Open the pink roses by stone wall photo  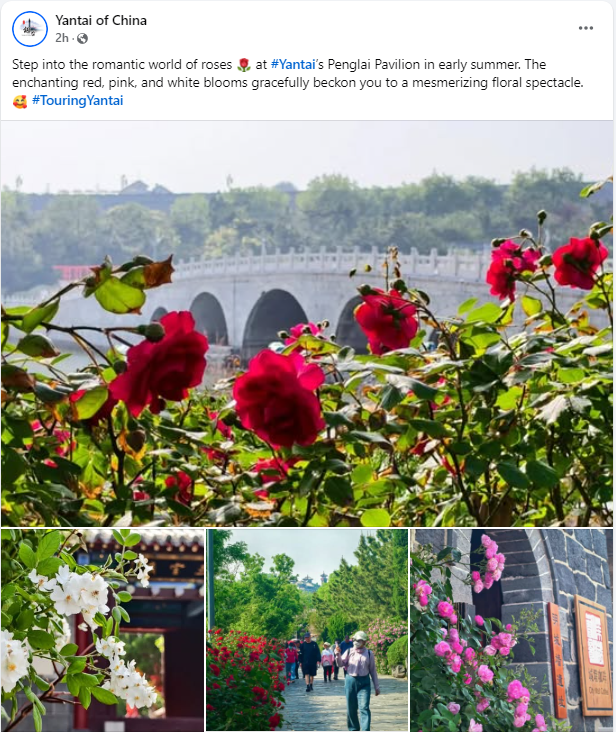[512, 630]
